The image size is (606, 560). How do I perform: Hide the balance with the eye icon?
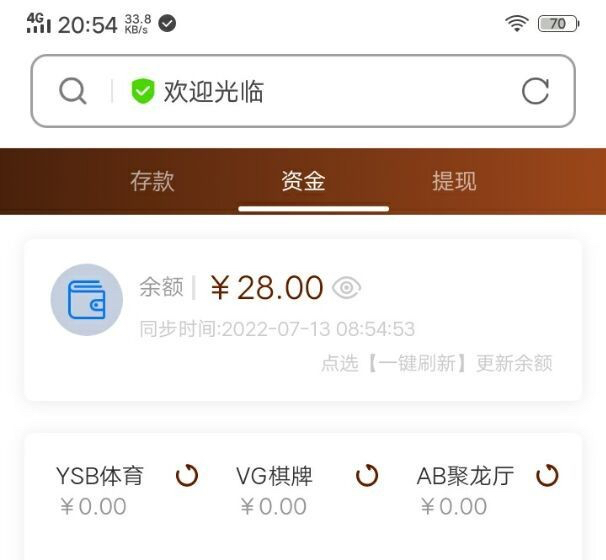click(x=346, y=288)
